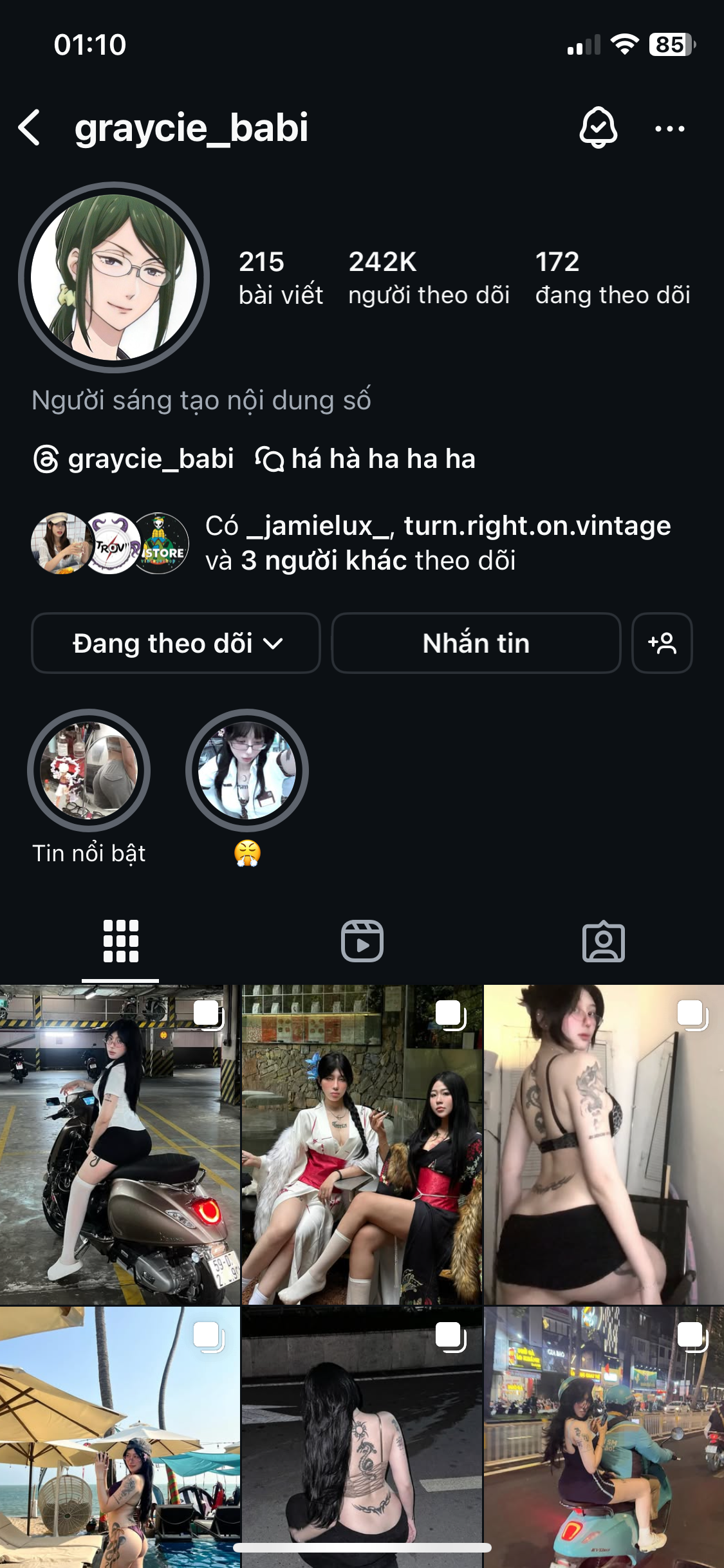Open the graycie_babi Threads link
The width and height of the screenshot is (724, 1568).
click(x=134, y=459)
